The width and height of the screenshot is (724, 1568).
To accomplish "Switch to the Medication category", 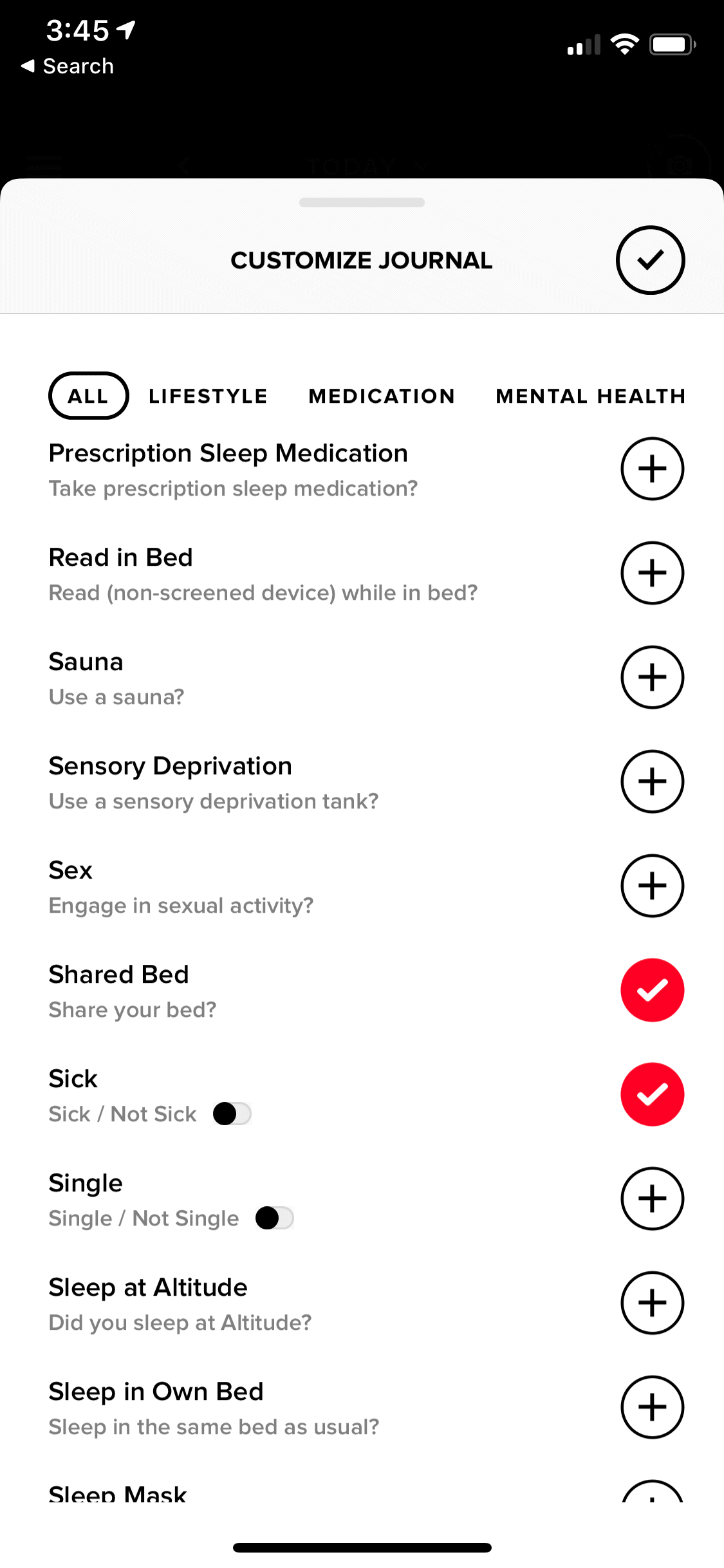I will coord(382,396).
